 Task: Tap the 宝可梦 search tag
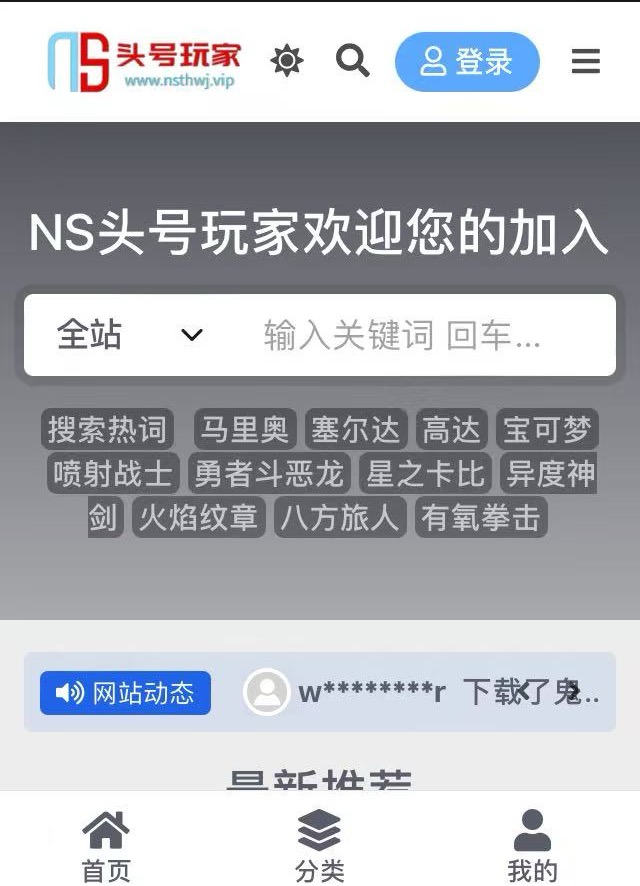(x=547, y=430)
